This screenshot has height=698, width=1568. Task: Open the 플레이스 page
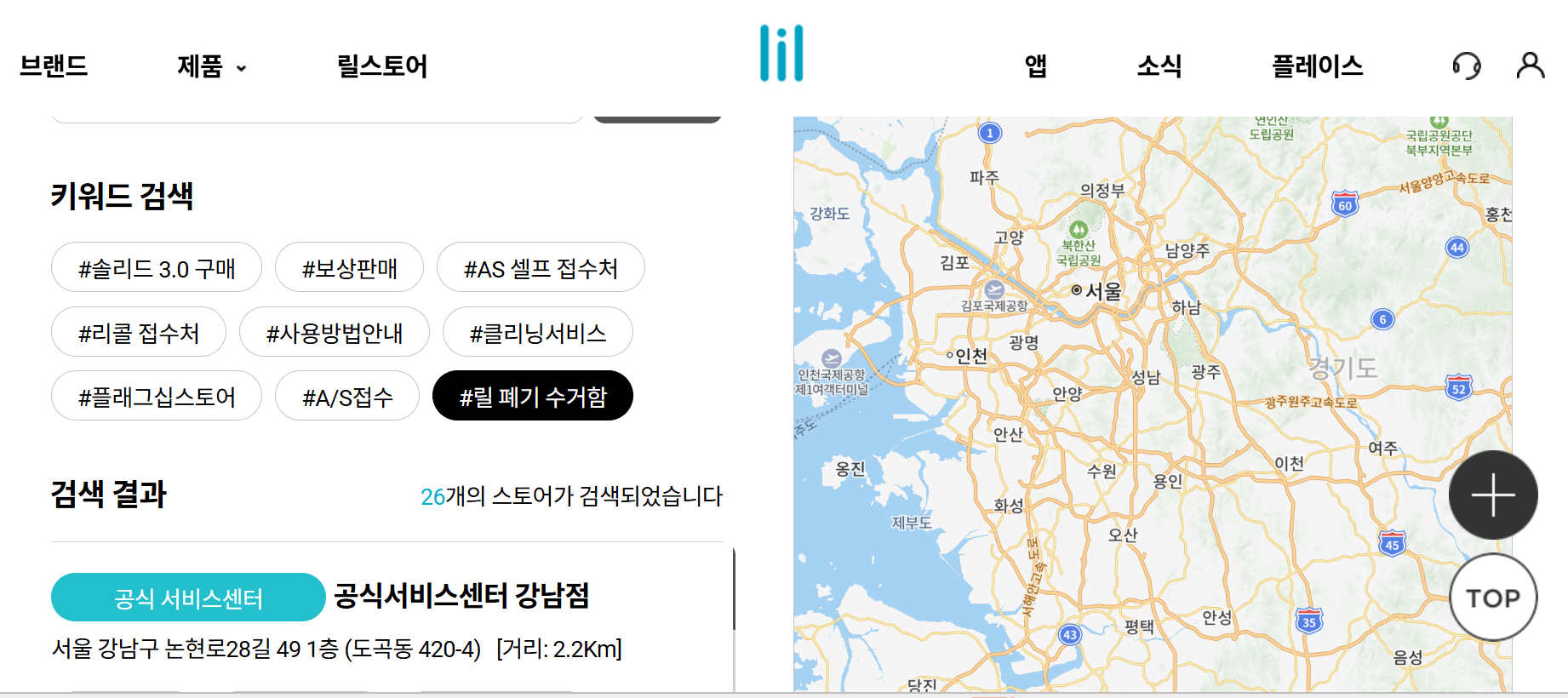pos(1317,66)
